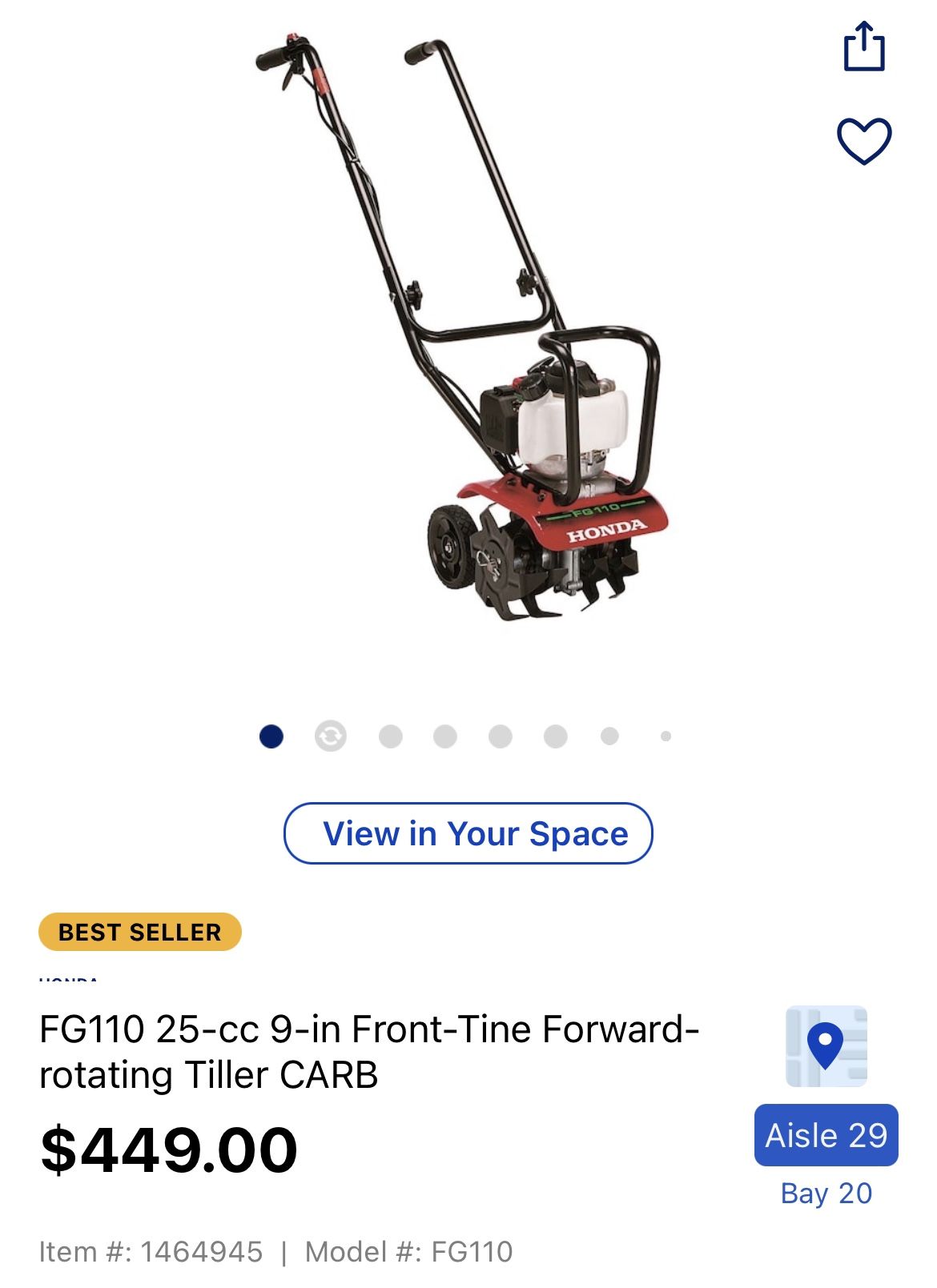Open Aisle 29 location details
The image size is (937, 1288).
[828, 1136]
